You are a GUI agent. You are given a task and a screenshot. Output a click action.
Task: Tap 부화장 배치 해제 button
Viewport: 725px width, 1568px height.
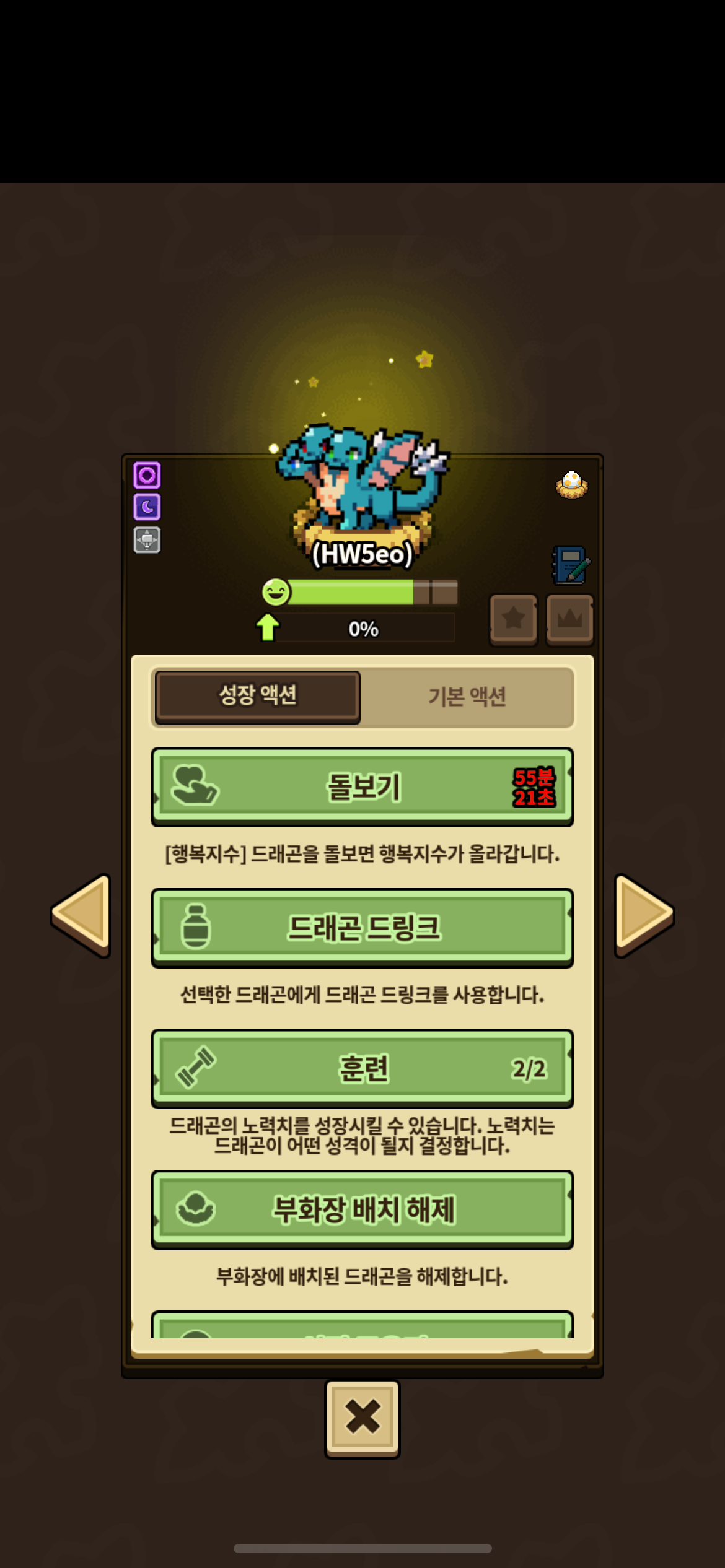pyautogui.click(x=362, y=1209)
